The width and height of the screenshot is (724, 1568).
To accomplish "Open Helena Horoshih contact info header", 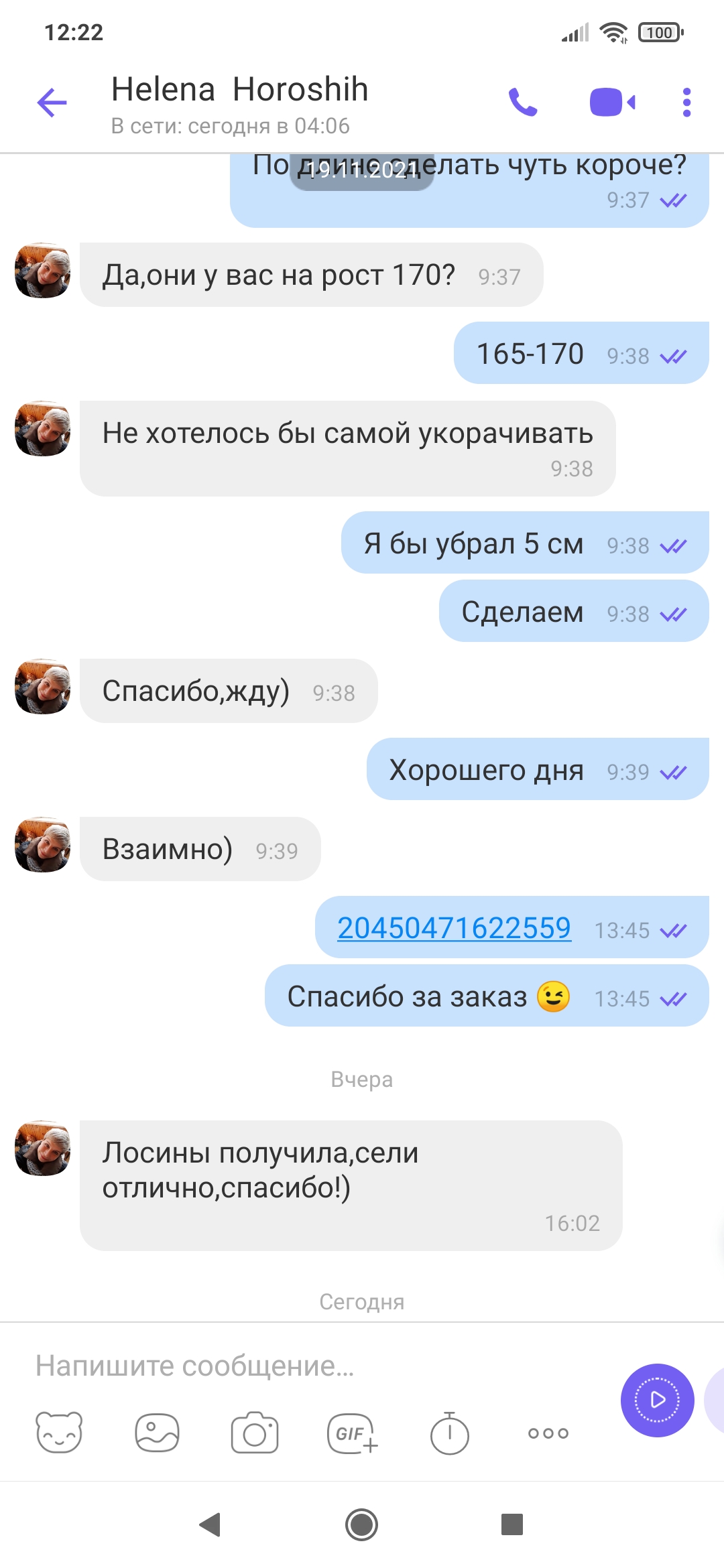I will point(239,104).
